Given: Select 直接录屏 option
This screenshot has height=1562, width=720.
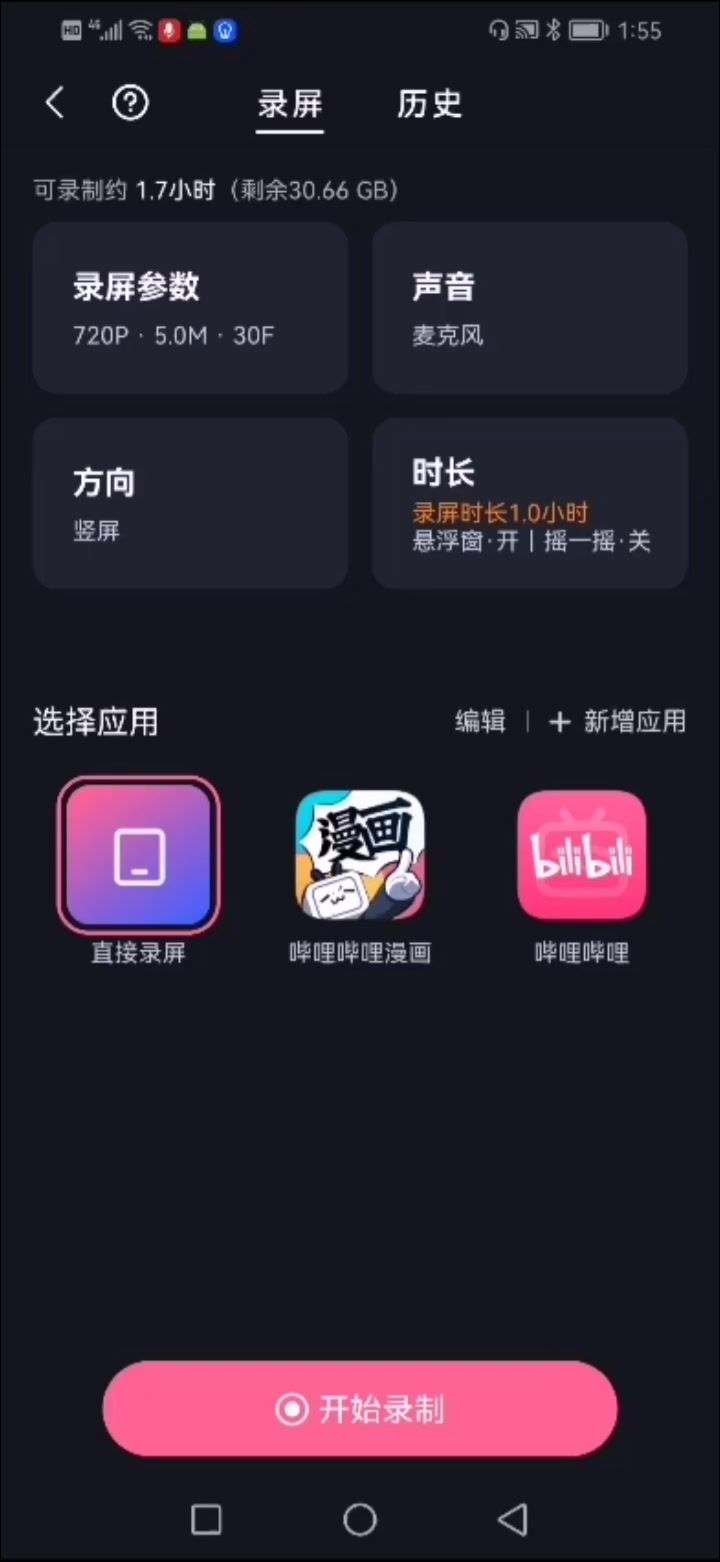Looking at the screenshot, I should click(138, 857).
